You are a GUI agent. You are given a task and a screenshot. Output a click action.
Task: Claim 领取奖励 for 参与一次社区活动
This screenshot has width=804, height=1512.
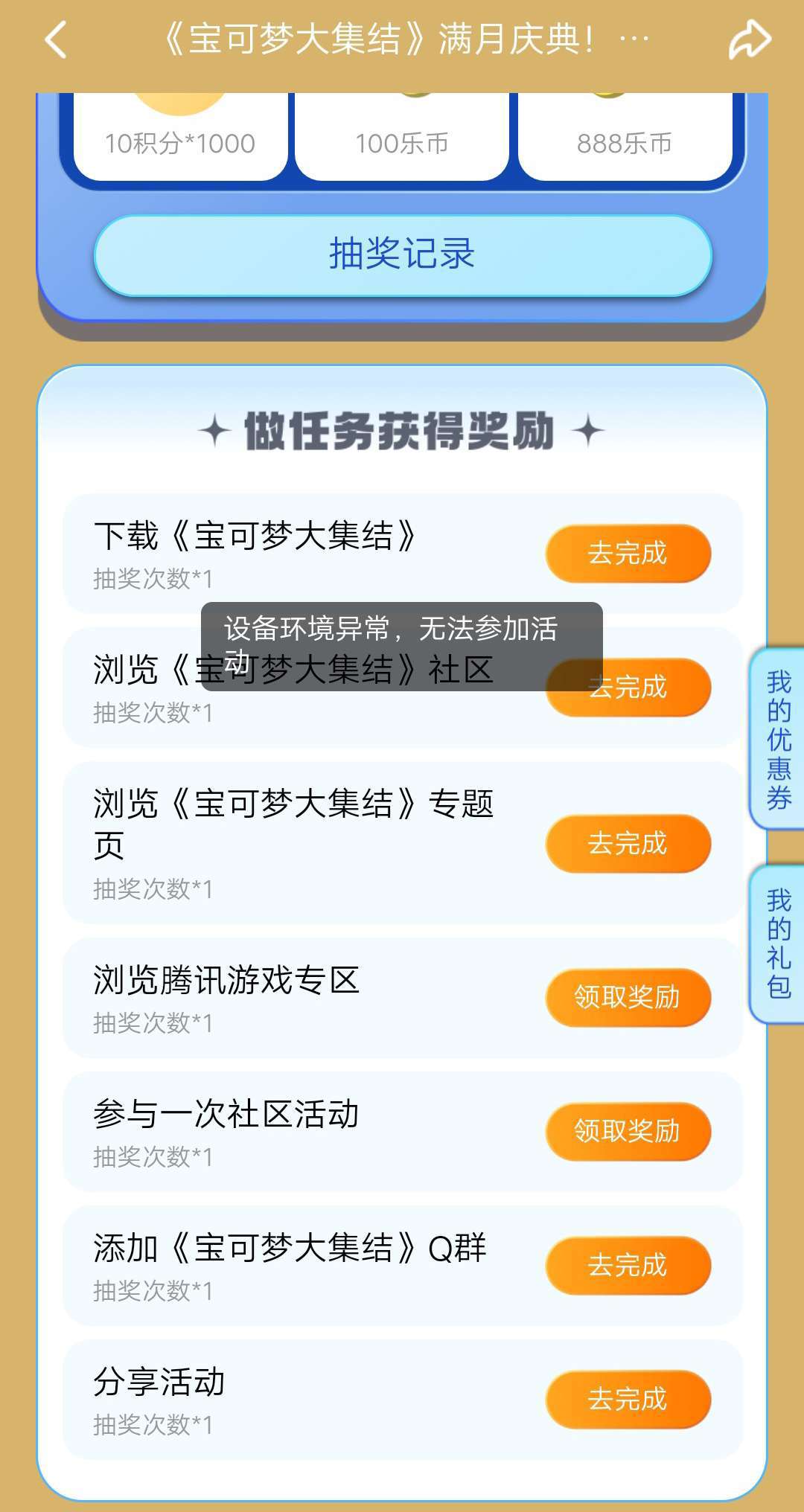[x=628, y=1131]
